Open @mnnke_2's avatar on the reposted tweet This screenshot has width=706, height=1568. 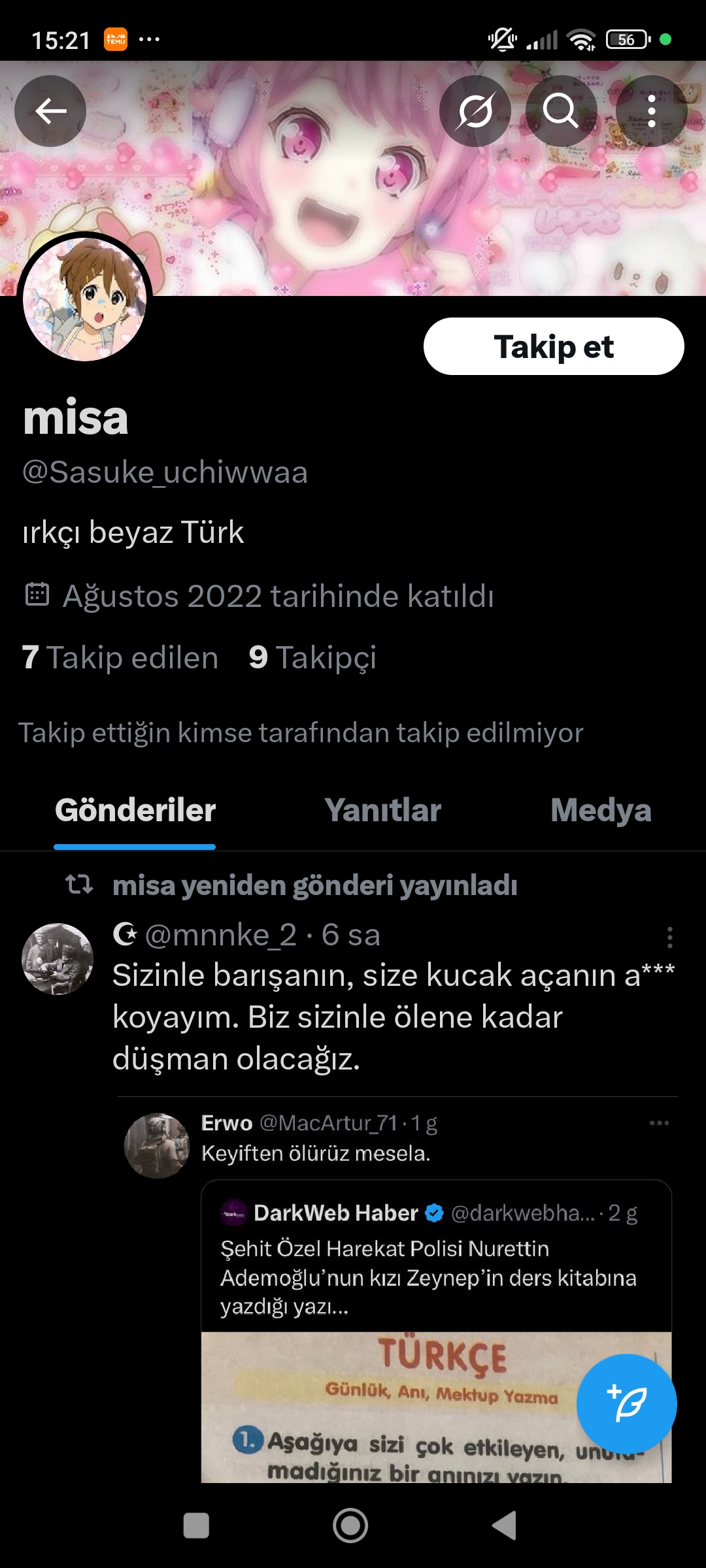(58, 958)
